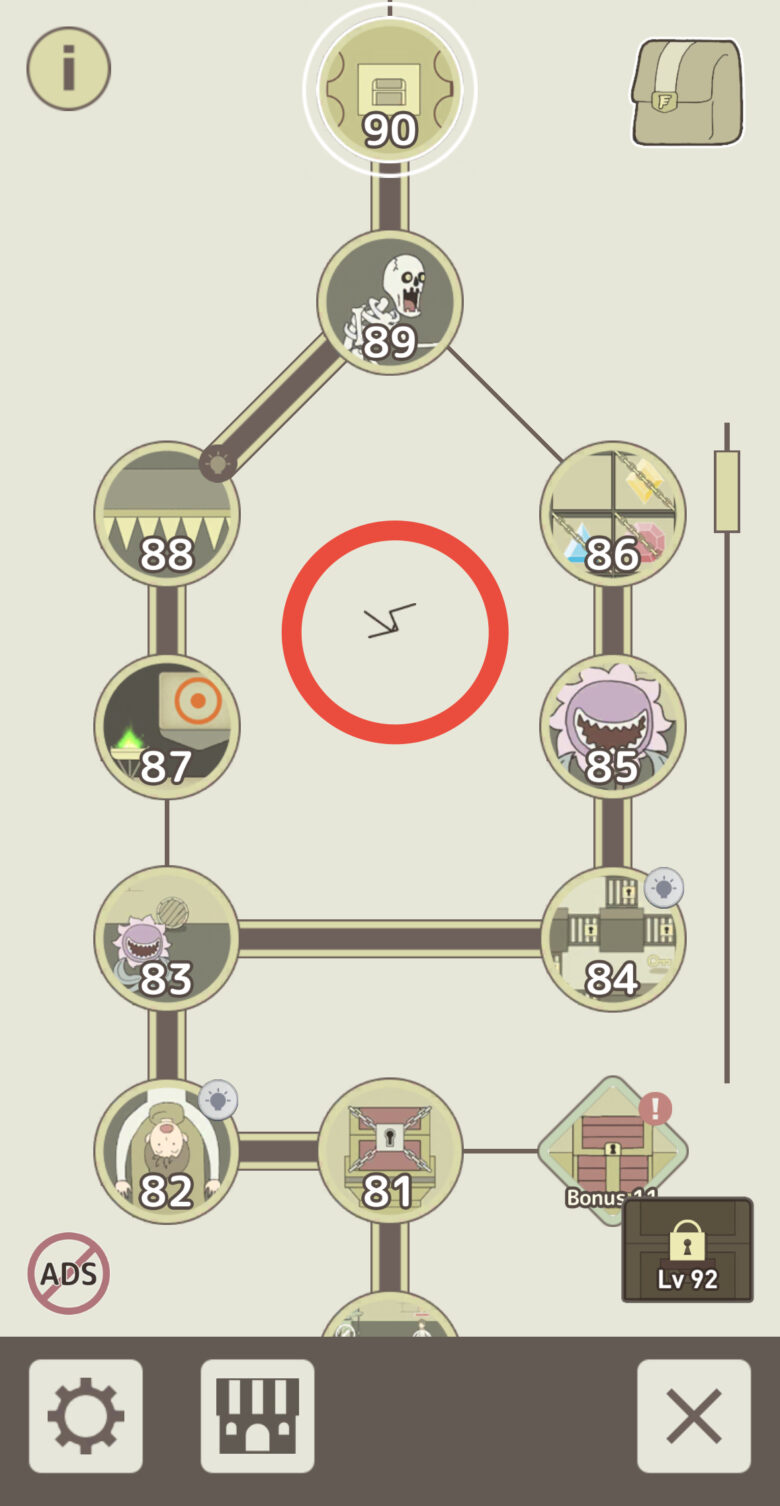The image size is (780, 1506).
Task: Enter level 88 spikes stage
Action: [166, 514]
